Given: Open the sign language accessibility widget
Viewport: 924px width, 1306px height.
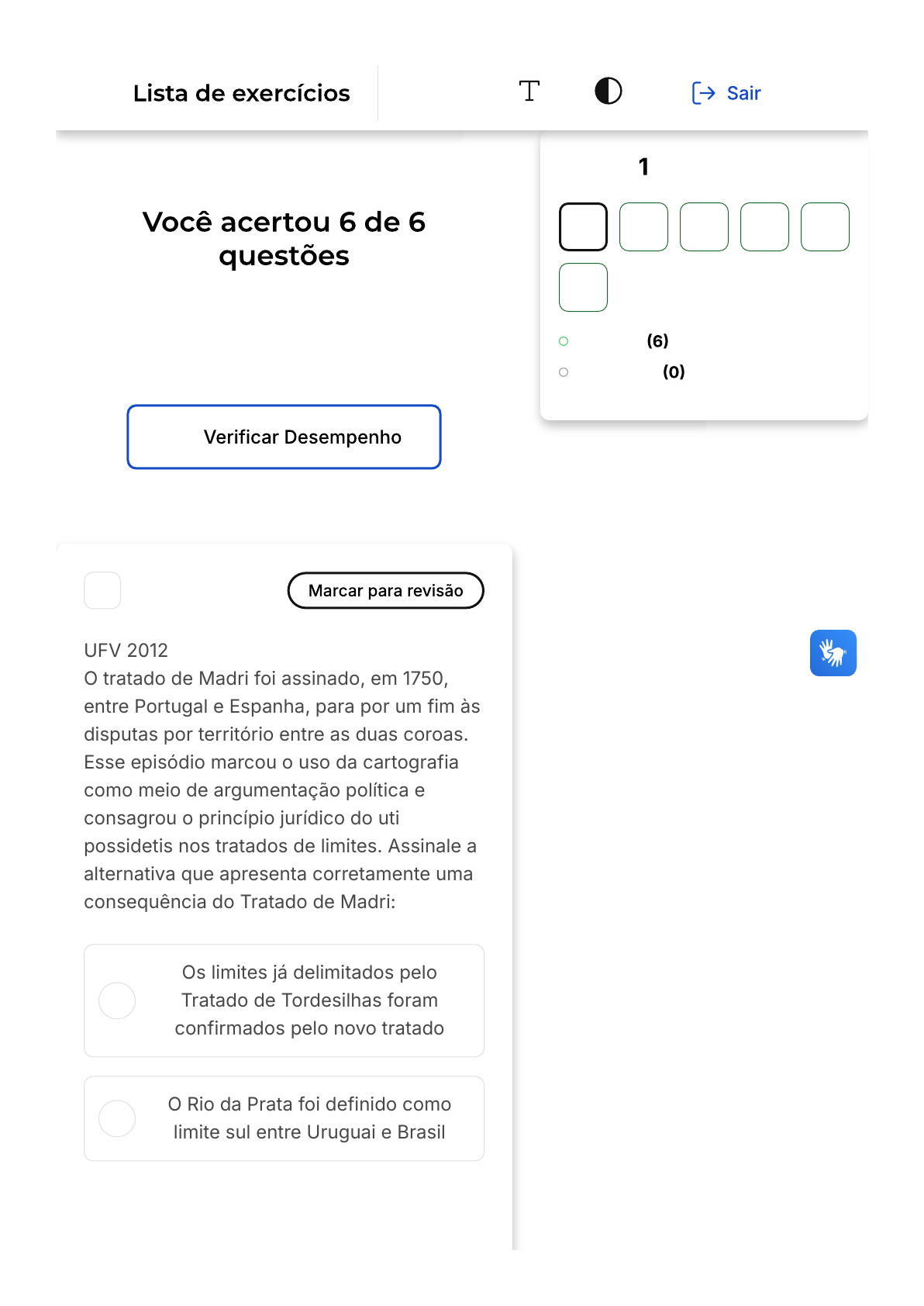Looking at the screenshot, I should point(833,653).
